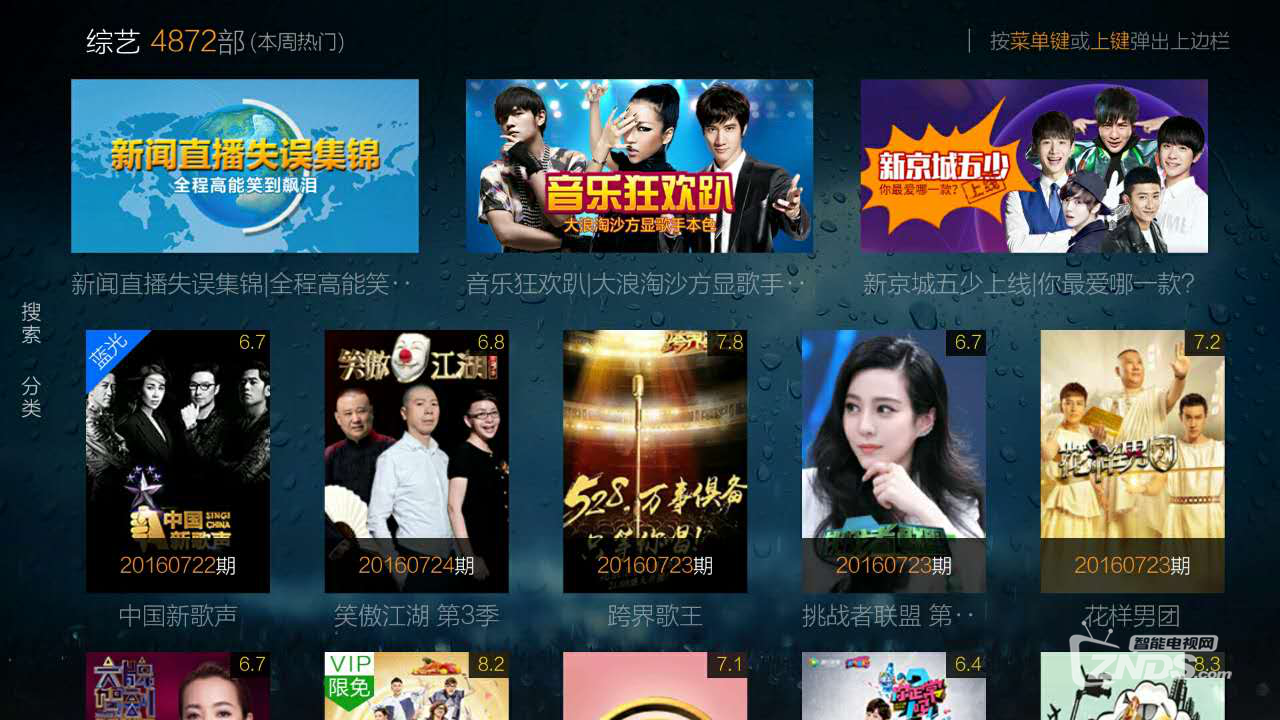Open the show card rated 6.4
This screenshot has width=1280, height=720.
pos(894,687)
